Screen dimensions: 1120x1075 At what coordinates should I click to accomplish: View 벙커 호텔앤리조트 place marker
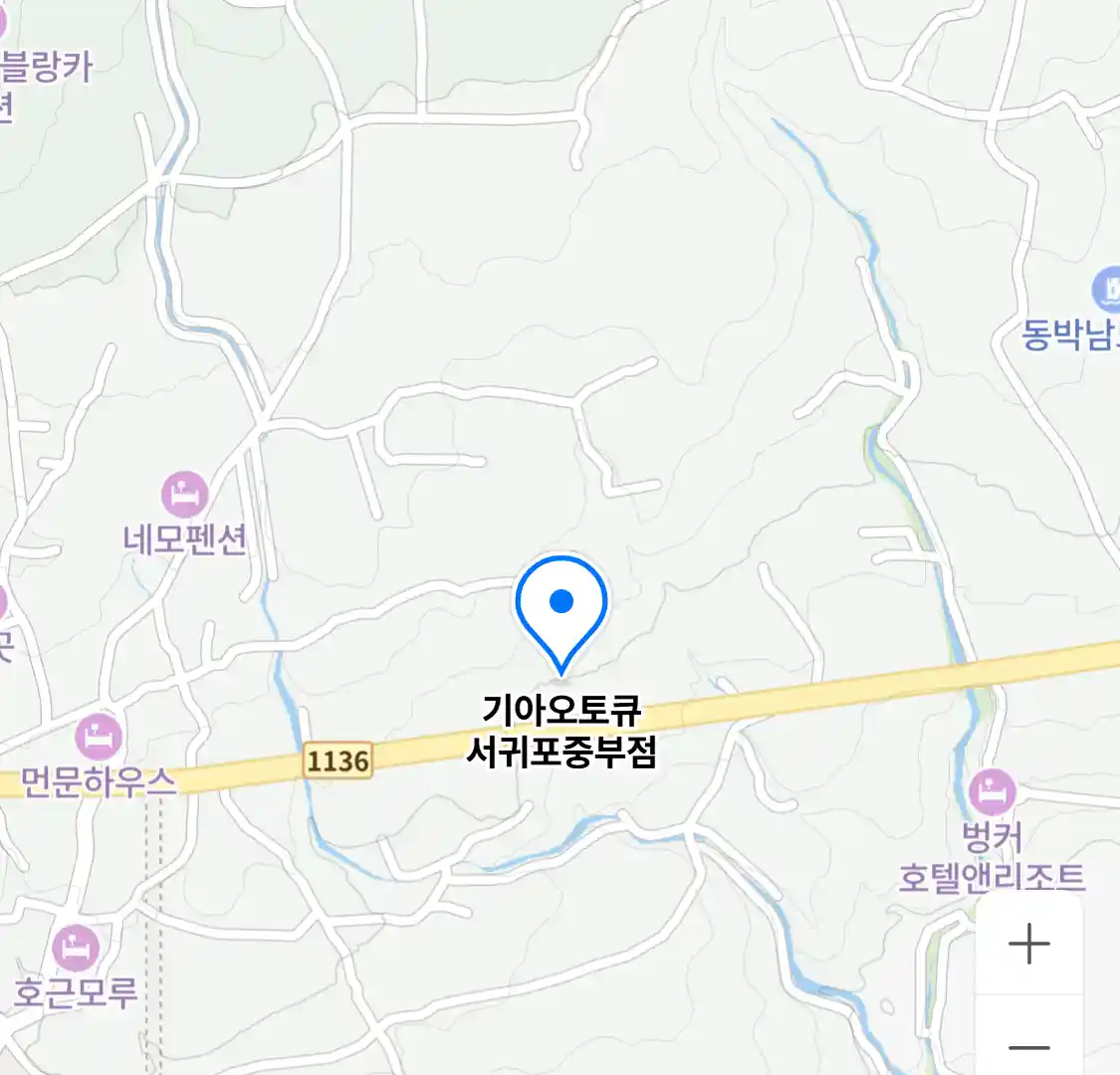click(992, 793)
